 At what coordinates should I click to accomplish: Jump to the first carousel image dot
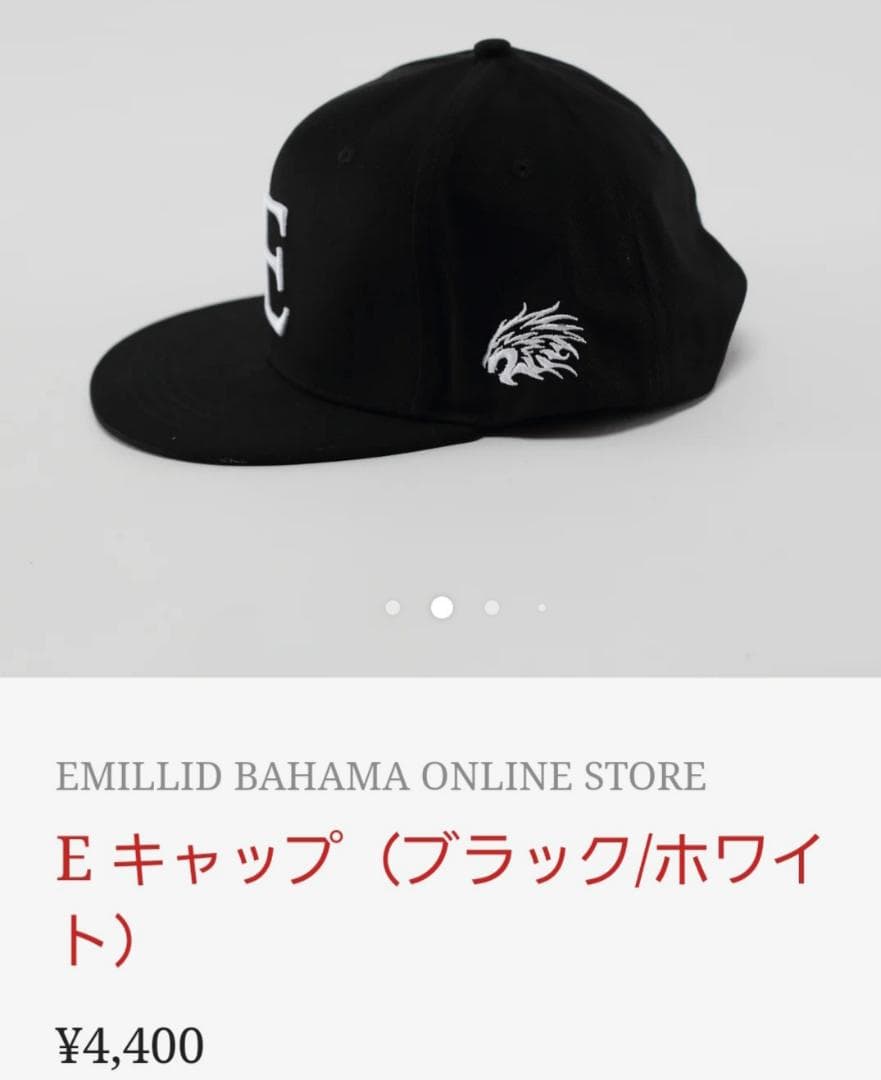[x=393, y=607]
